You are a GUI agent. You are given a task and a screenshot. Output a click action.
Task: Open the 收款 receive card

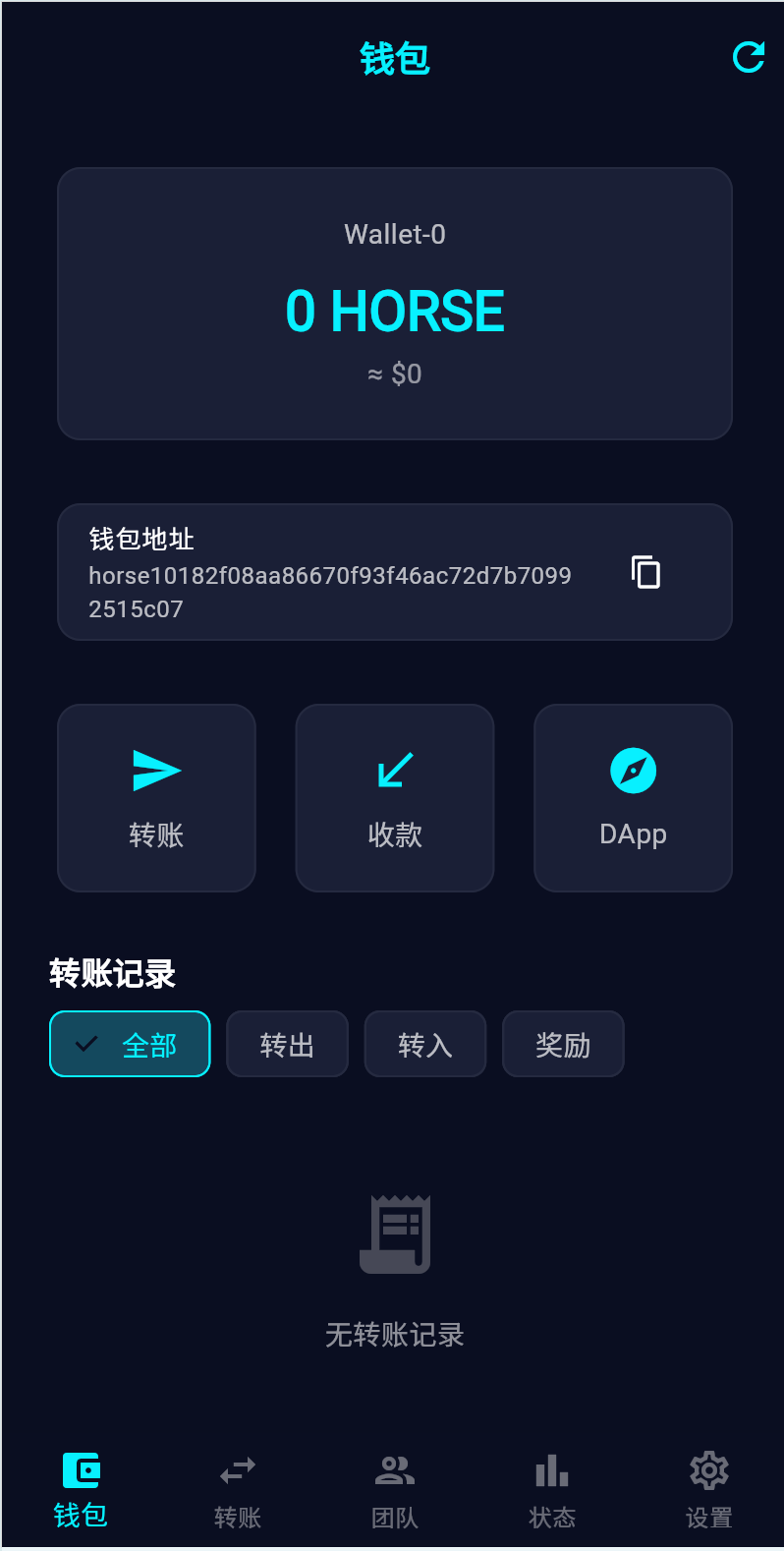point(395,798)
